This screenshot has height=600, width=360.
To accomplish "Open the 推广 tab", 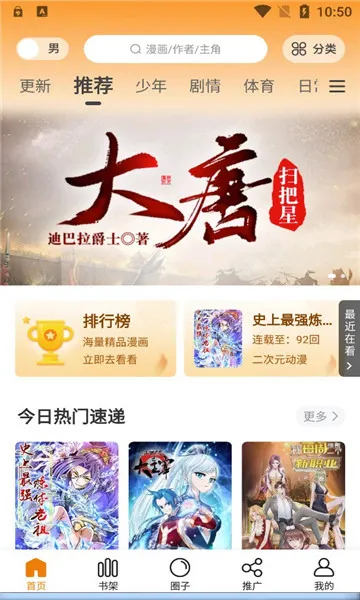I will coord(252,574).
